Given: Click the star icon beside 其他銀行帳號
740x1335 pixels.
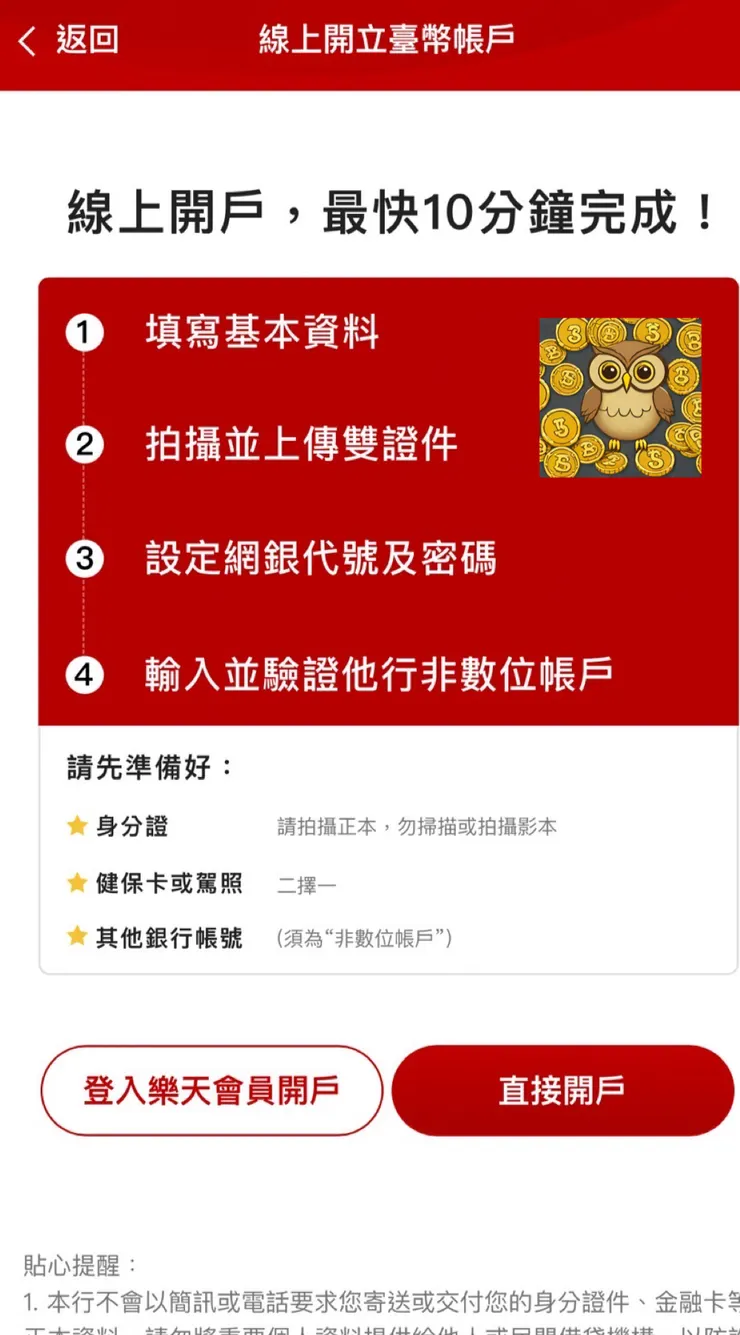Looking at the screenshot, I should 78,937.
